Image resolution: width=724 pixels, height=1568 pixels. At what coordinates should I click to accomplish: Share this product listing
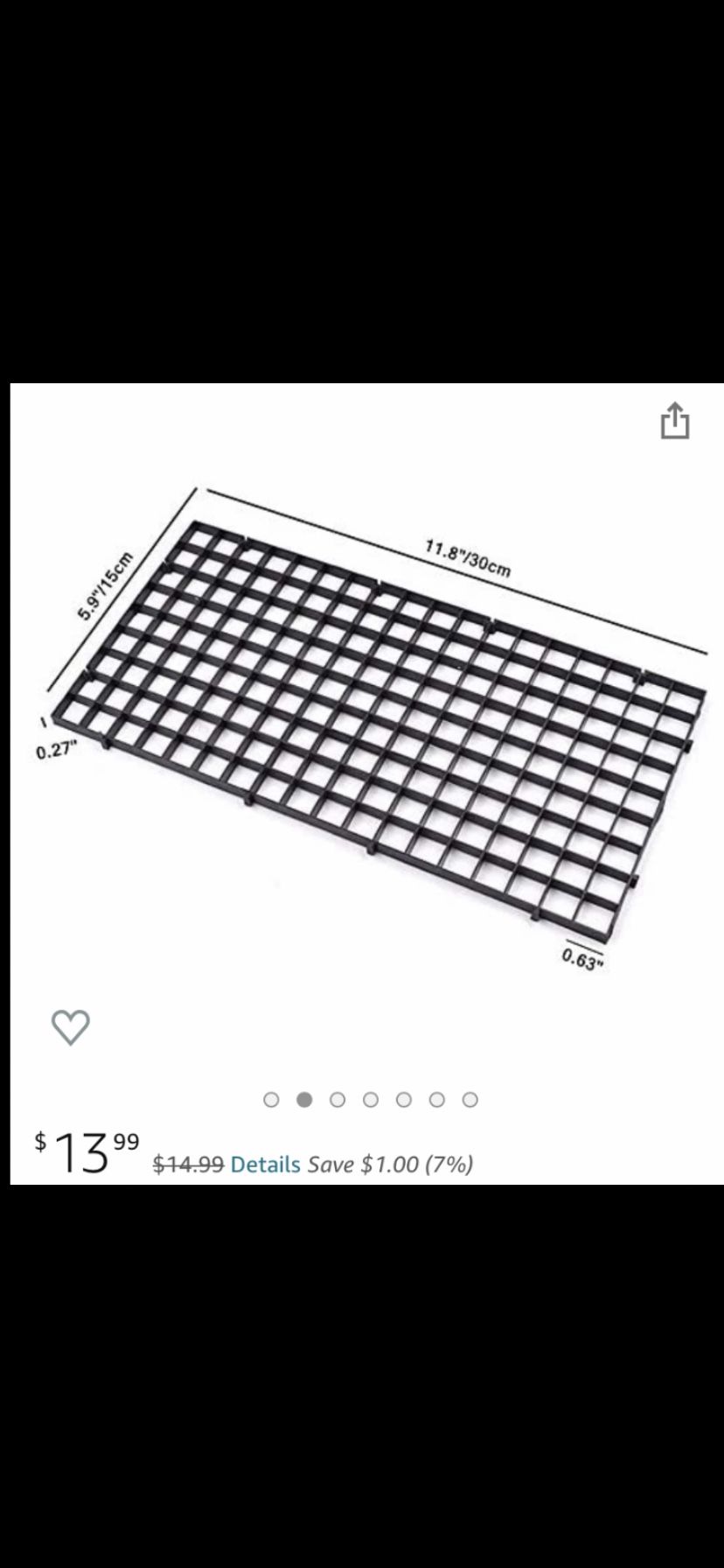pyautogui.click(x=674, y=420)
